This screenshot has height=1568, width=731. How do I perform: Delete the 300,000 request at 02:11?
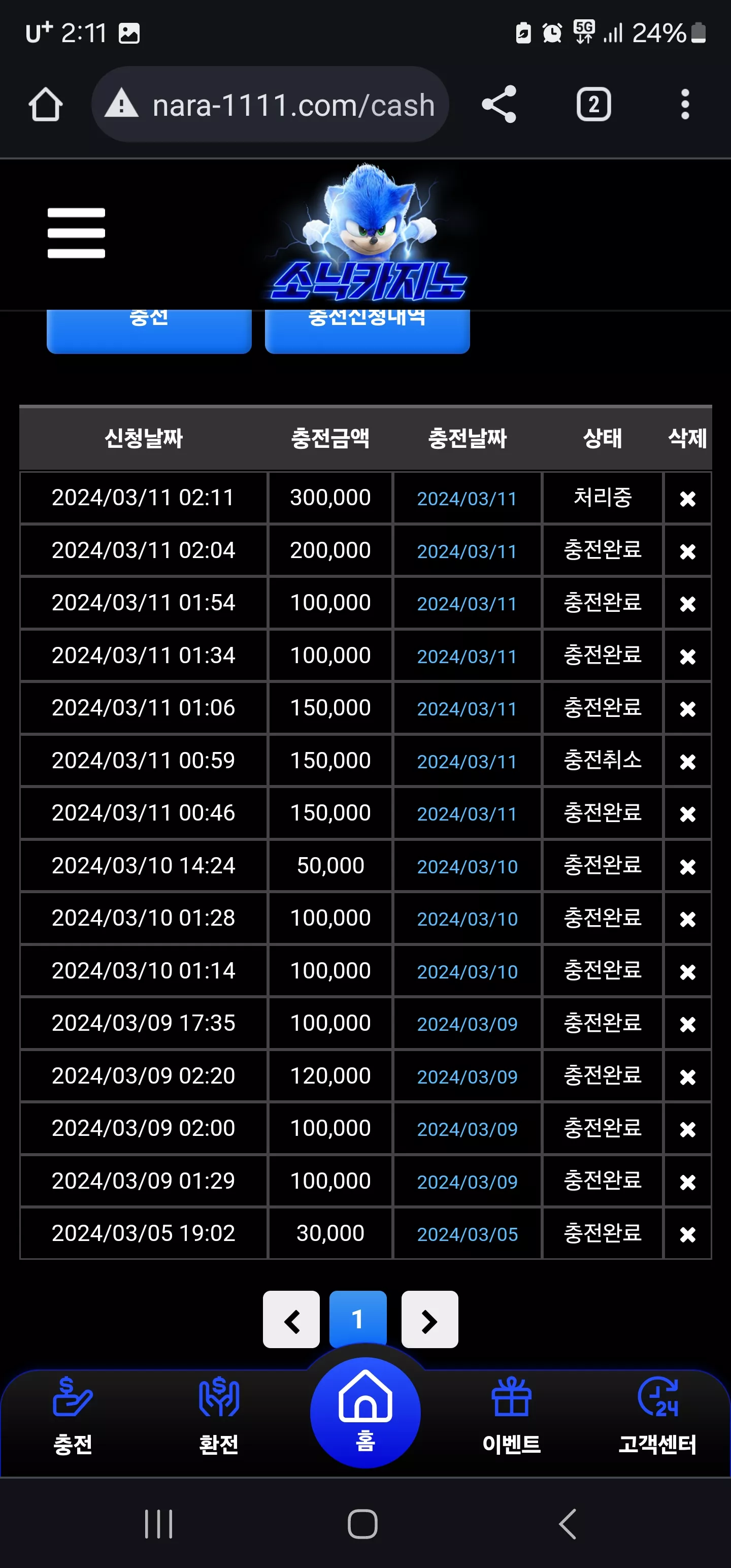point(688,499)
